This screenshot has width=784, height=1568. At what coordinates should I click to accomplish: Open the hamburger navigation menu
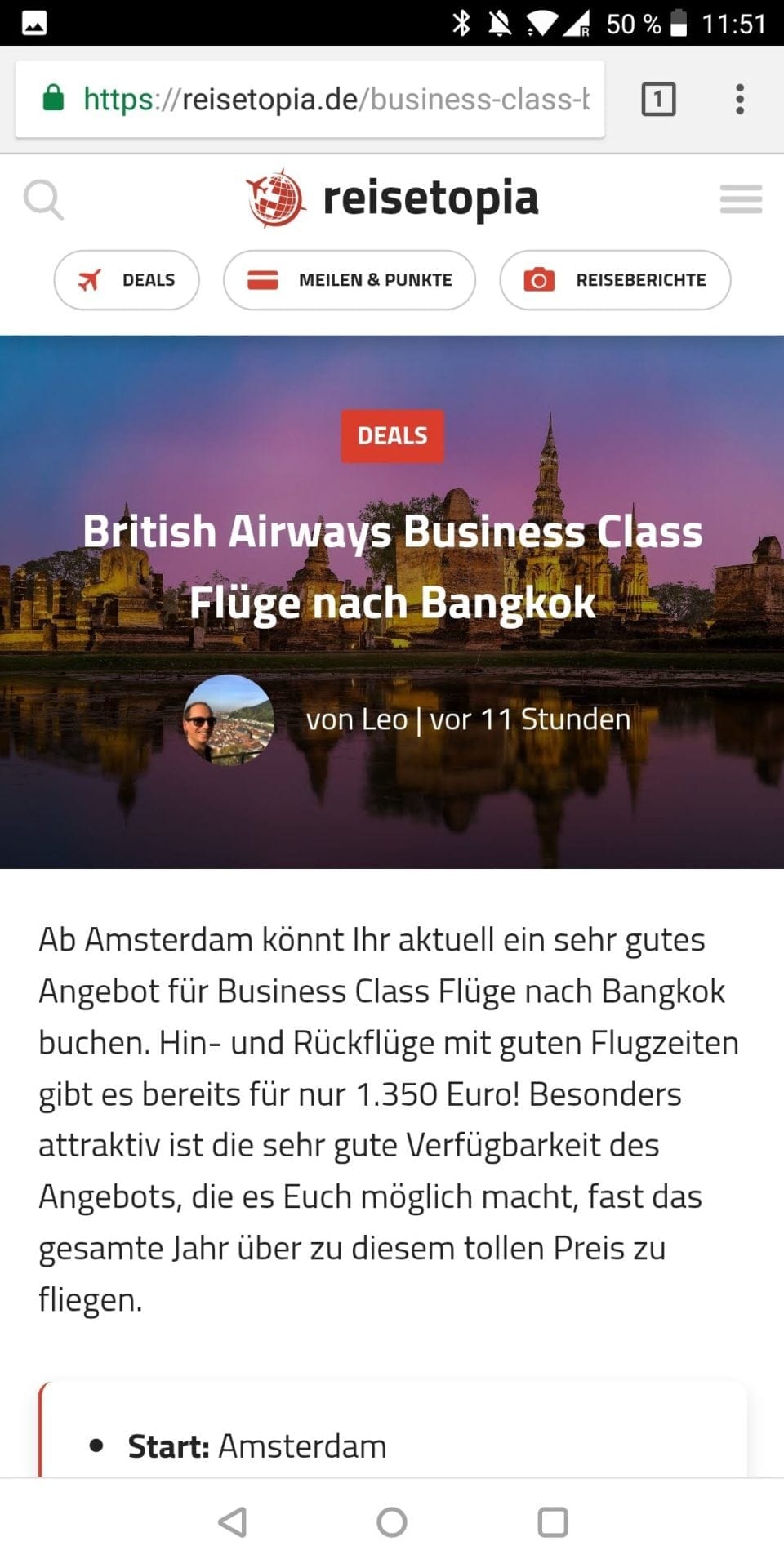[741, 199]
